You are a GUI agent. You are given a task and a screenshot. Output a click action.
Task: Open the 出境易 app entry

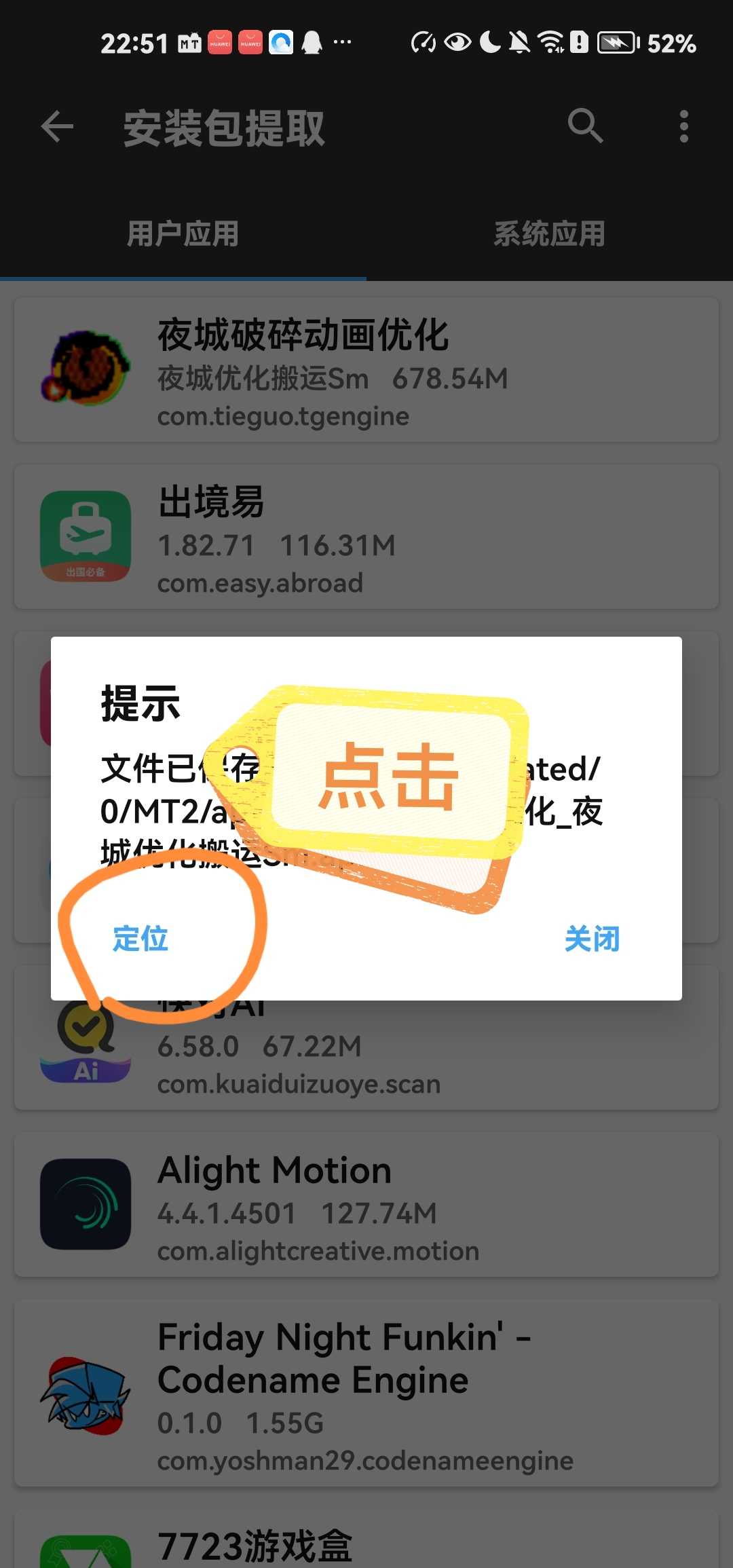pos(366,536)
